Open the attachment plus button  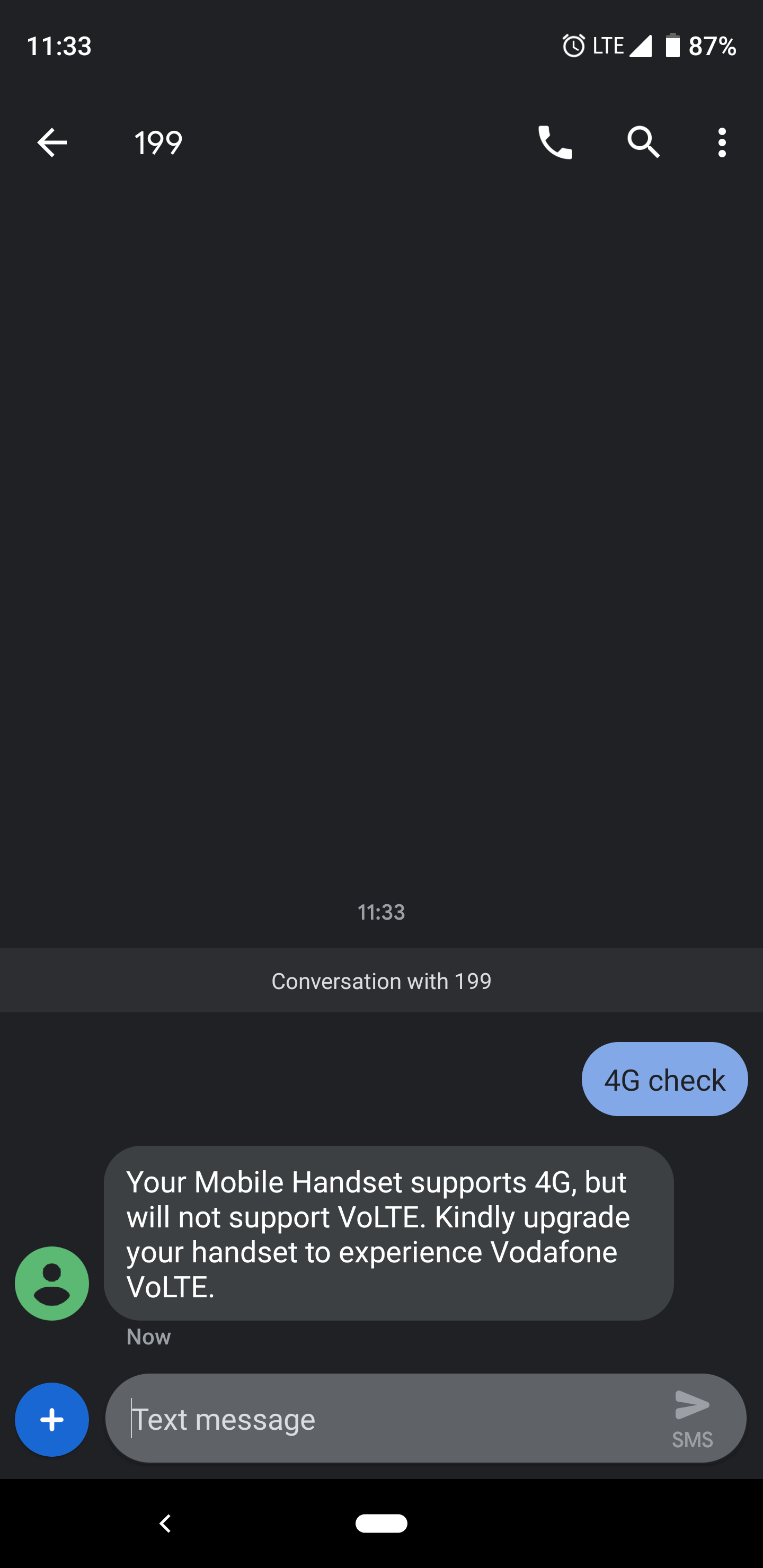(51, 1420)
